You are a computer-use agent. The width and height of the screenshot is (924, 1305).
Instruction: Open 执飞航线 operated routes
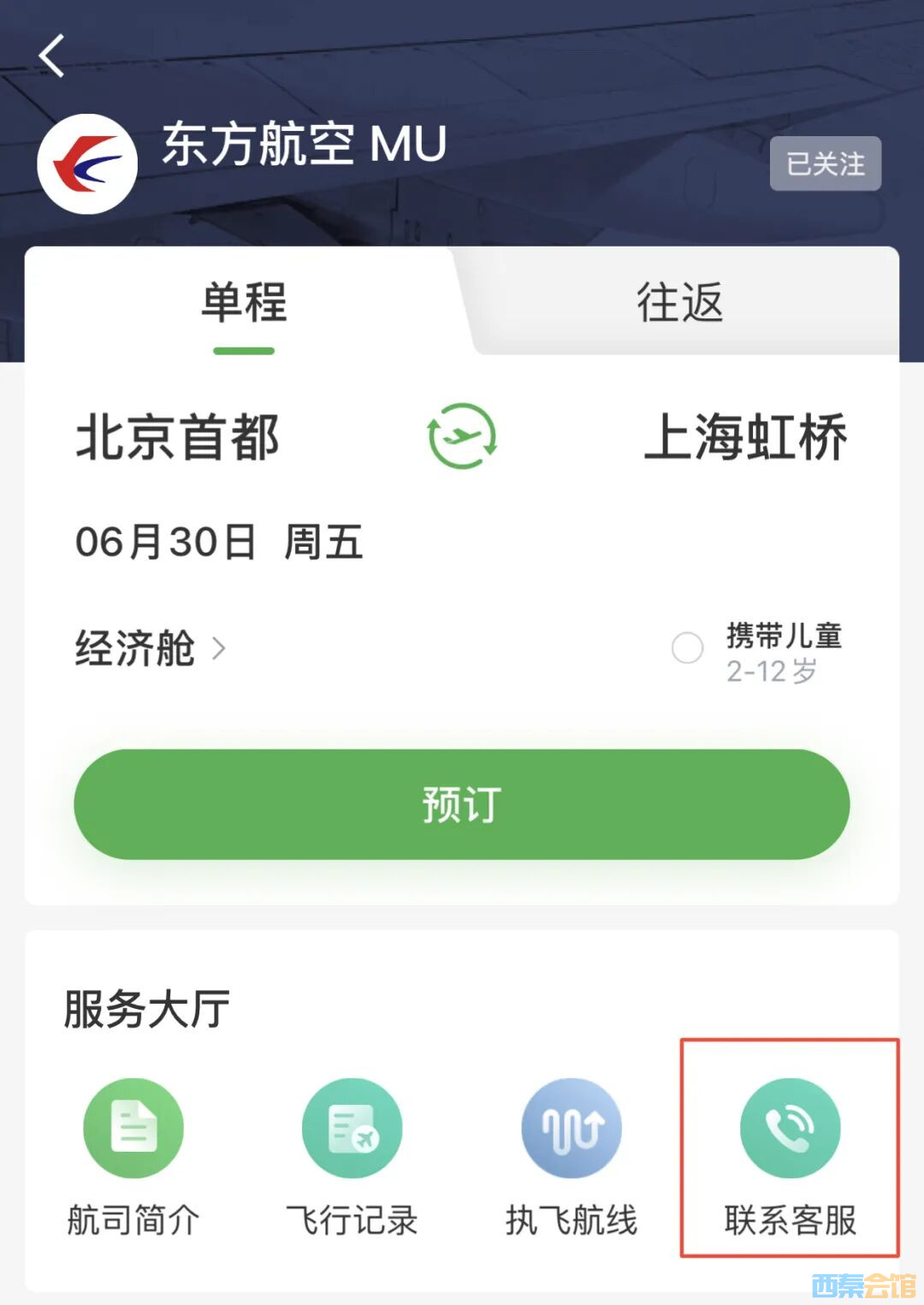point(572,1155)
